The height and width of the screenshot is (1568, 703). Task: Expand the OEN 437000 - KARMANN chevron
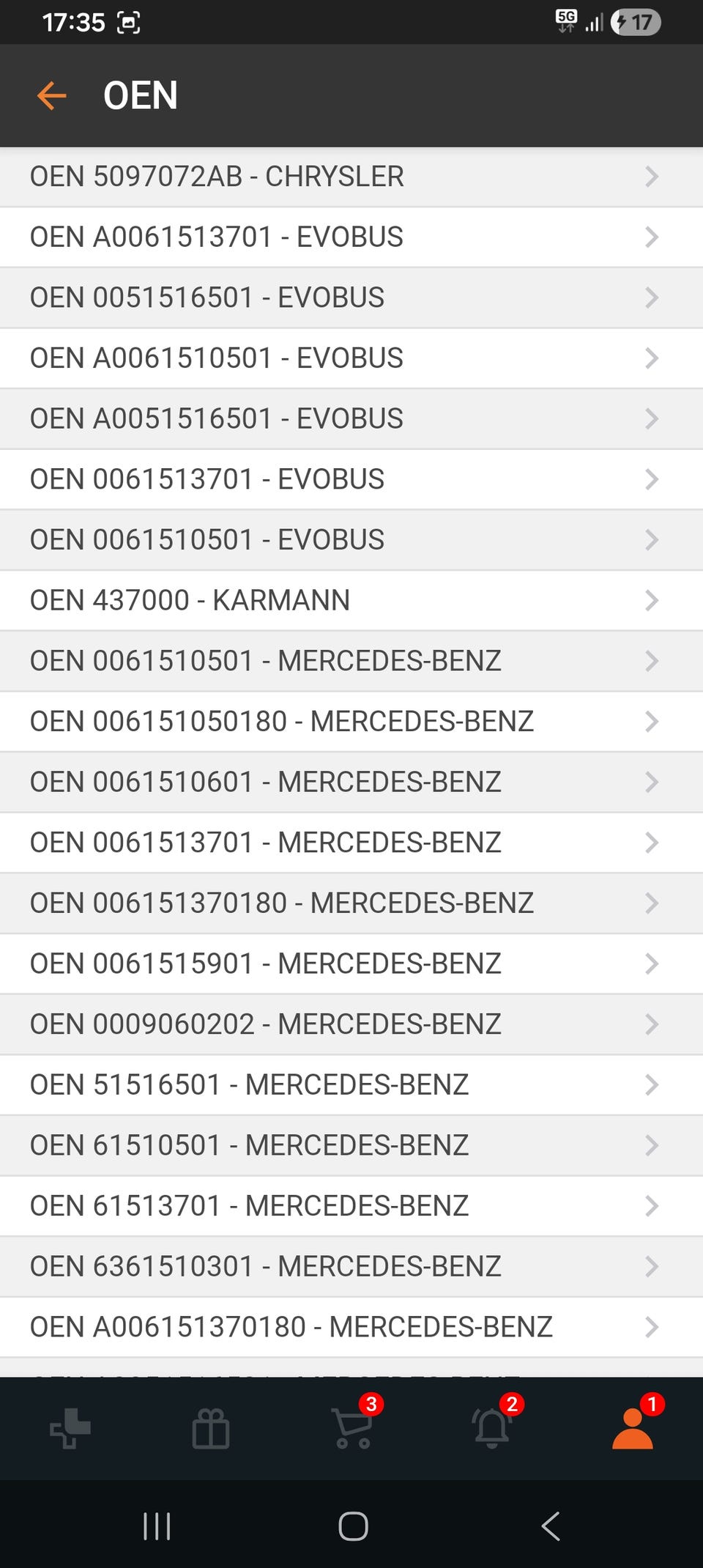click(652, 600)
